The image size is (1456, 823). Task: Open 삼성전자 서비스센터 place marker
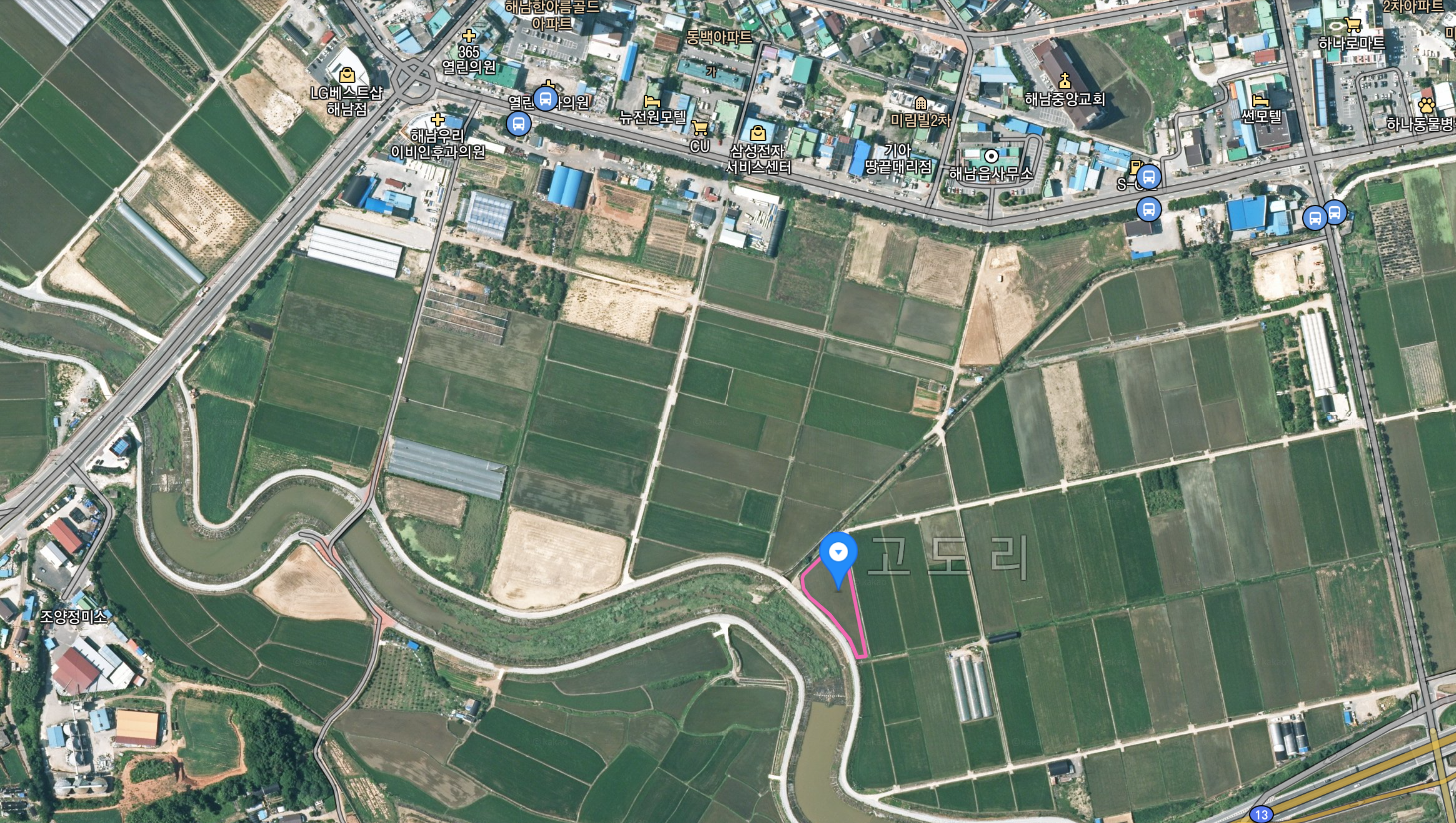pyautogui.click(x=758, y=134)
